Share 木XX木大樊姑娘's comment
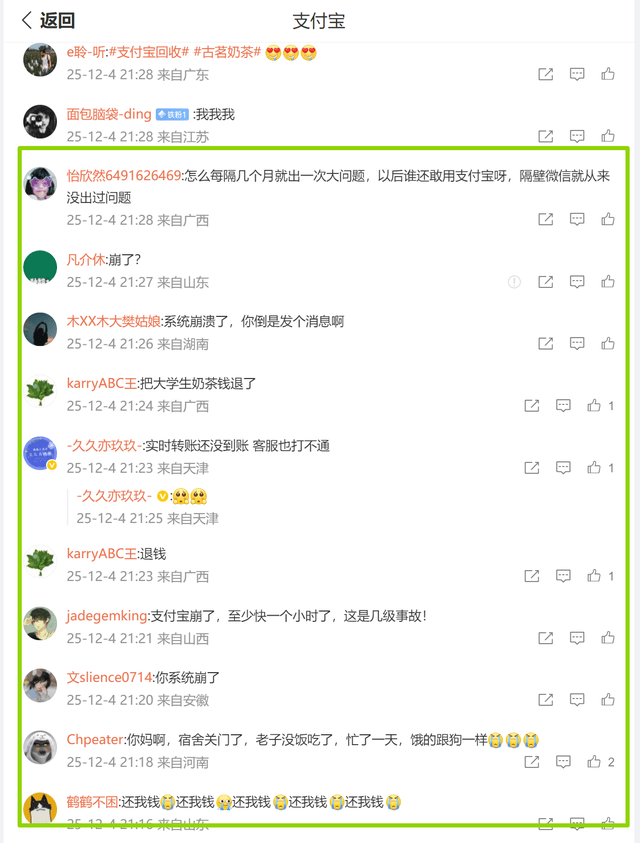 coord(546,343)
